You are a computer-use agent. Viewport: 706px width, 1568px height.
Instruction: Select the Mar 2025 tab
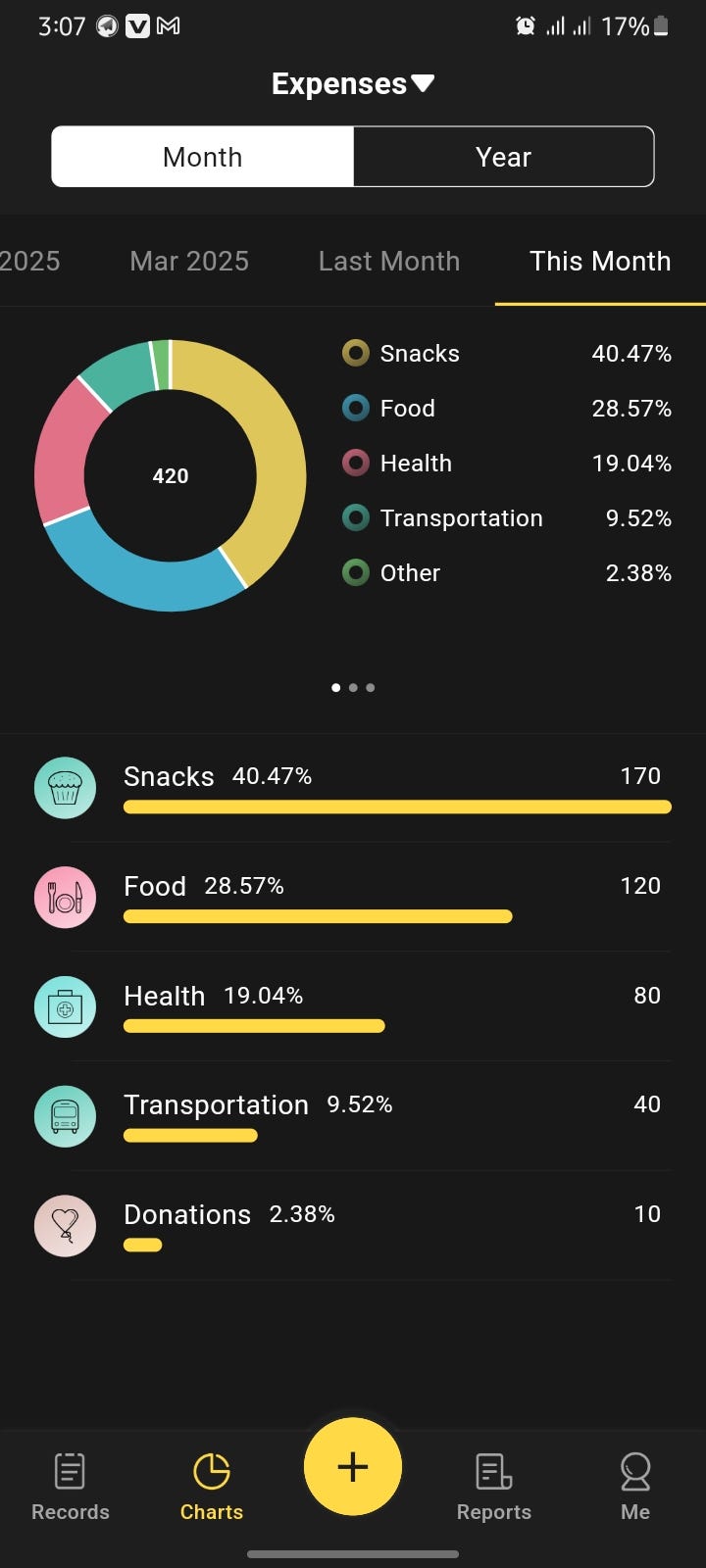[188, 261]
